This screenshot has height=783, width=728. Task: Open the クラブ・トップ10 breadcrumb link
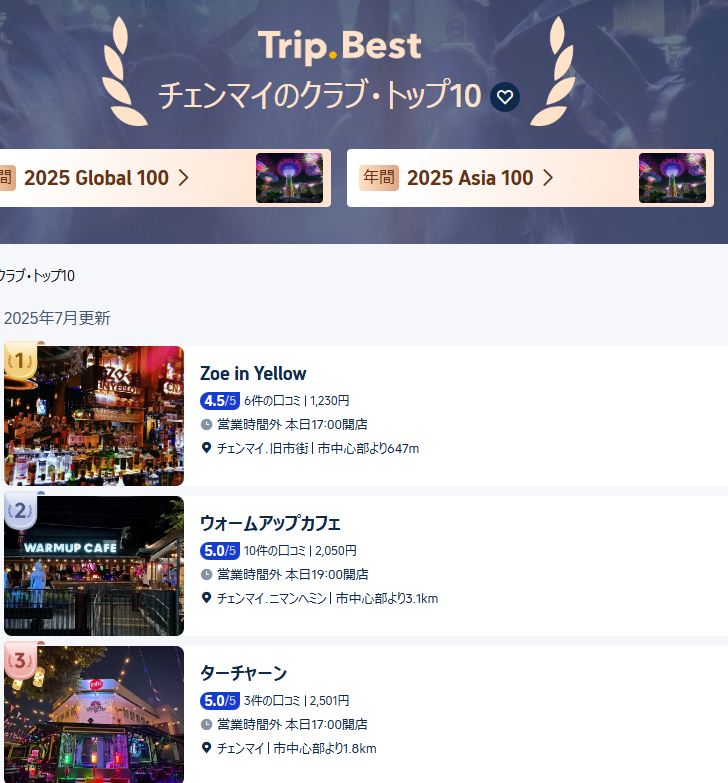37,276
